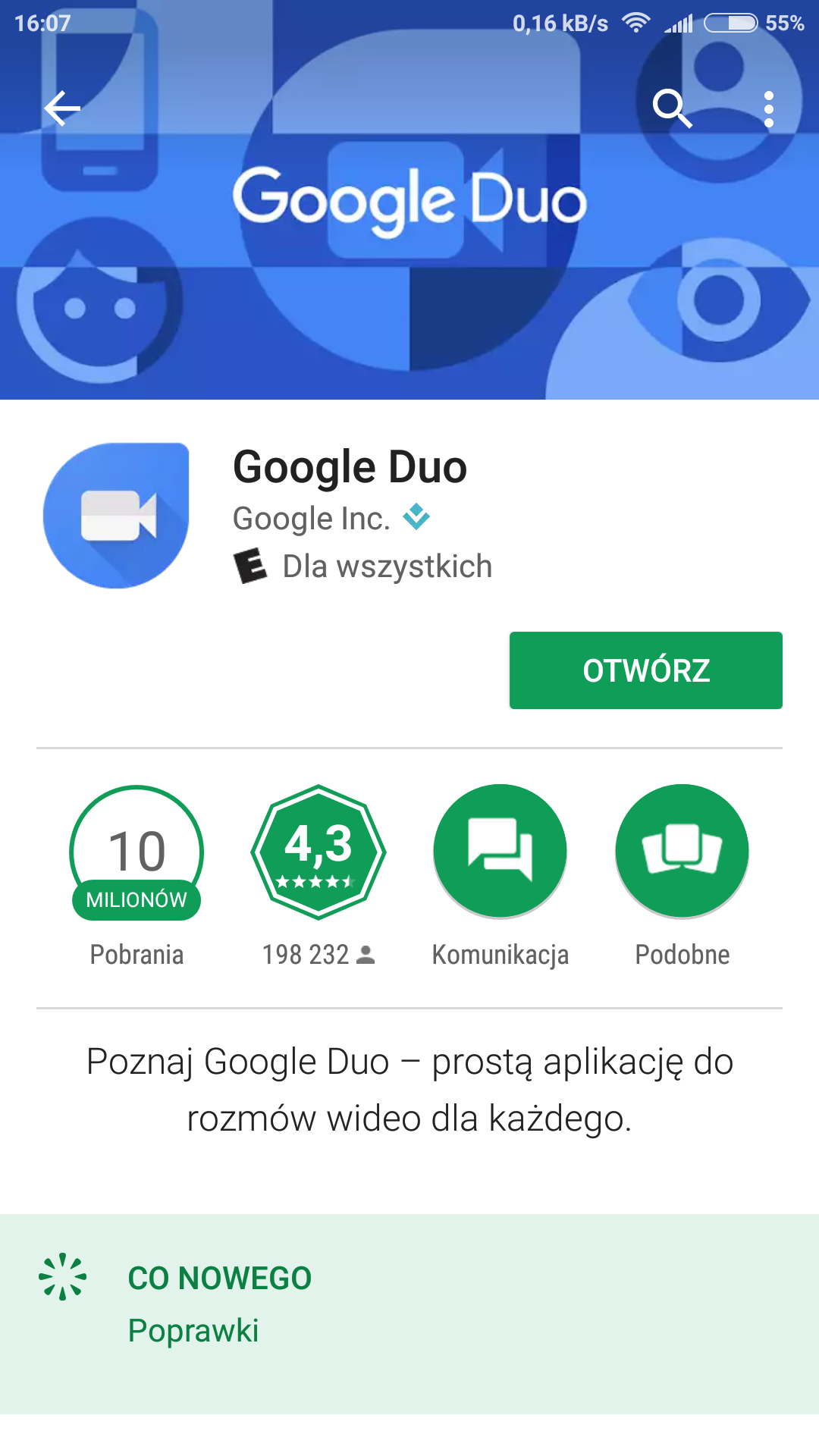The image size is (819, 1456).
Task: Show Podobne similar apps
Action: tap(682, 852)
